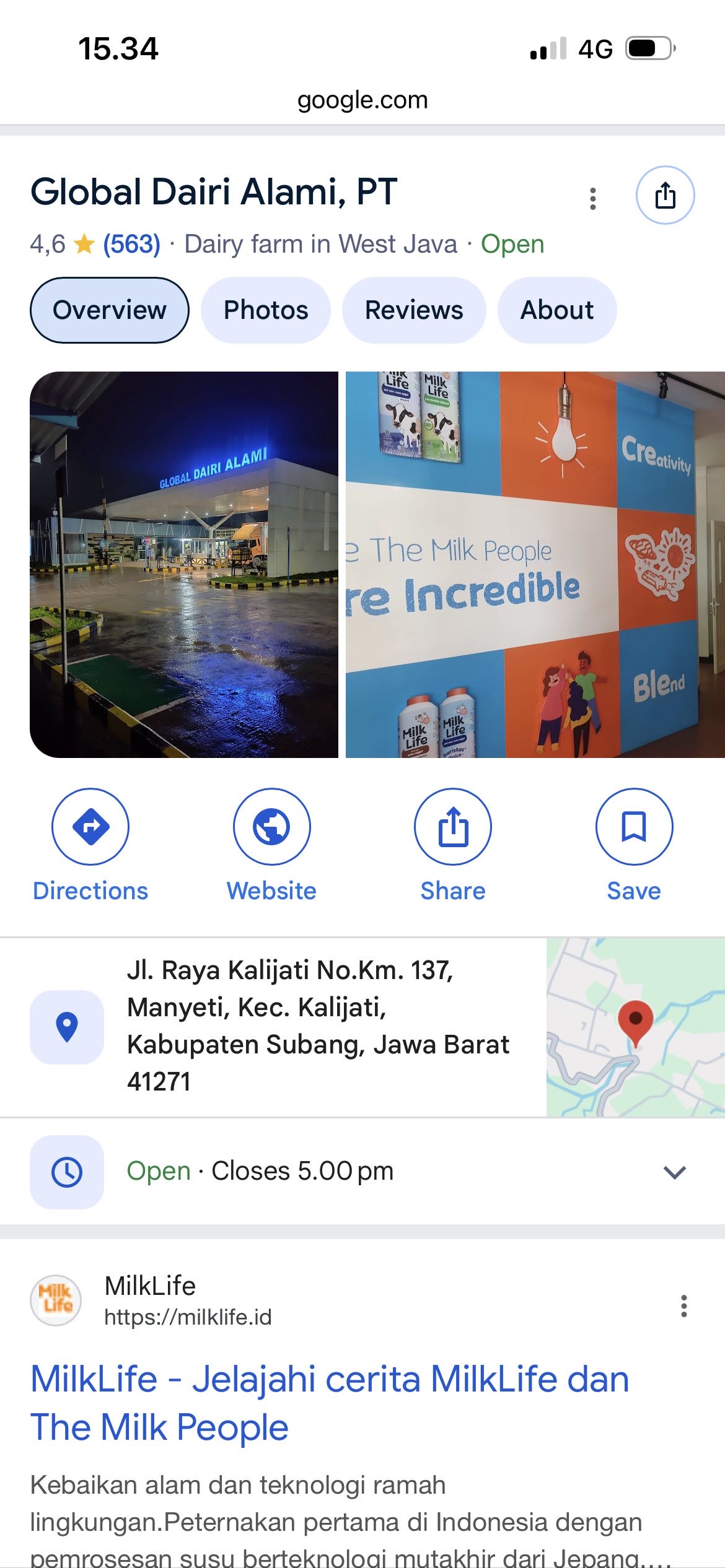Open the 563 reviews link

click(x=131, y=244)
